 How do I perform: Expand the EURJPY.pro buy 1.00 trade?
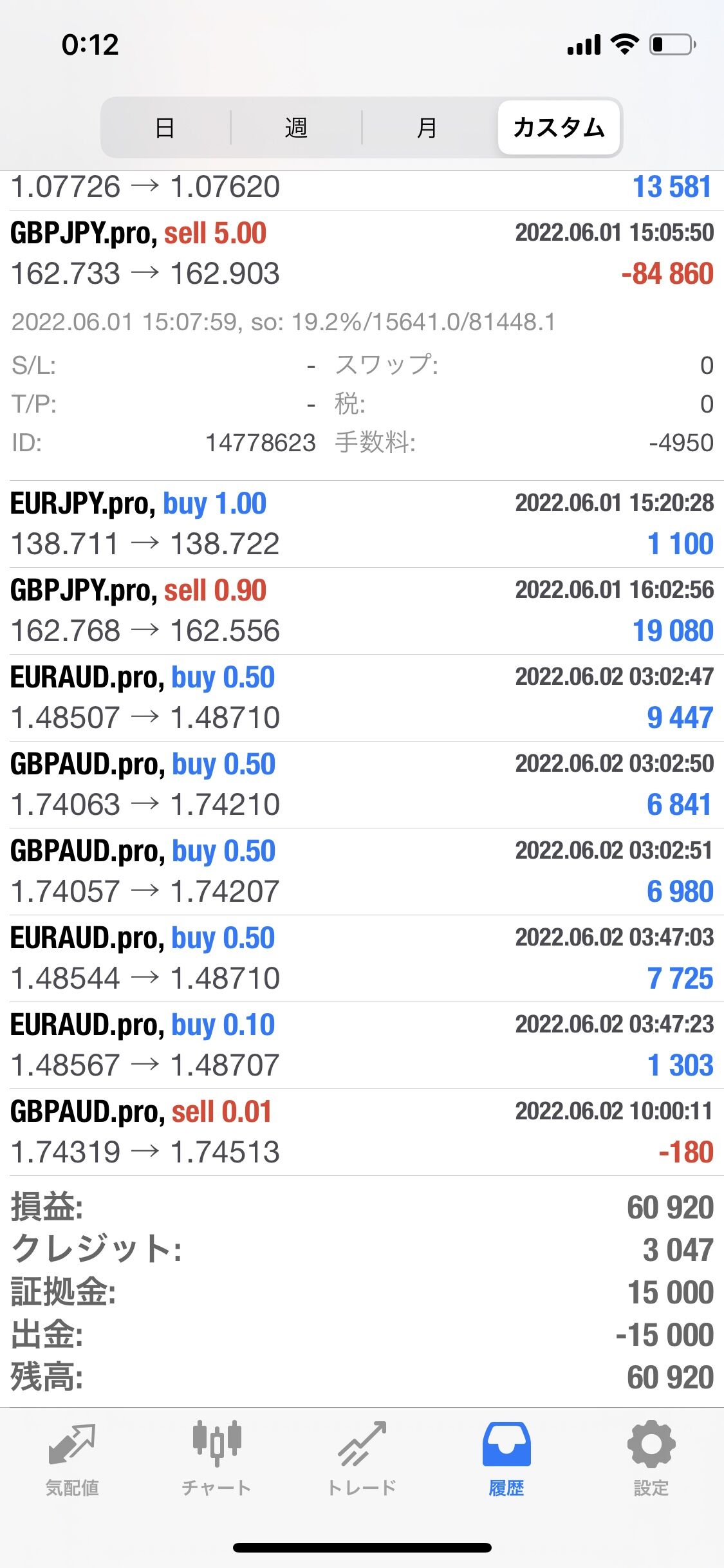(x=362, y=524)
